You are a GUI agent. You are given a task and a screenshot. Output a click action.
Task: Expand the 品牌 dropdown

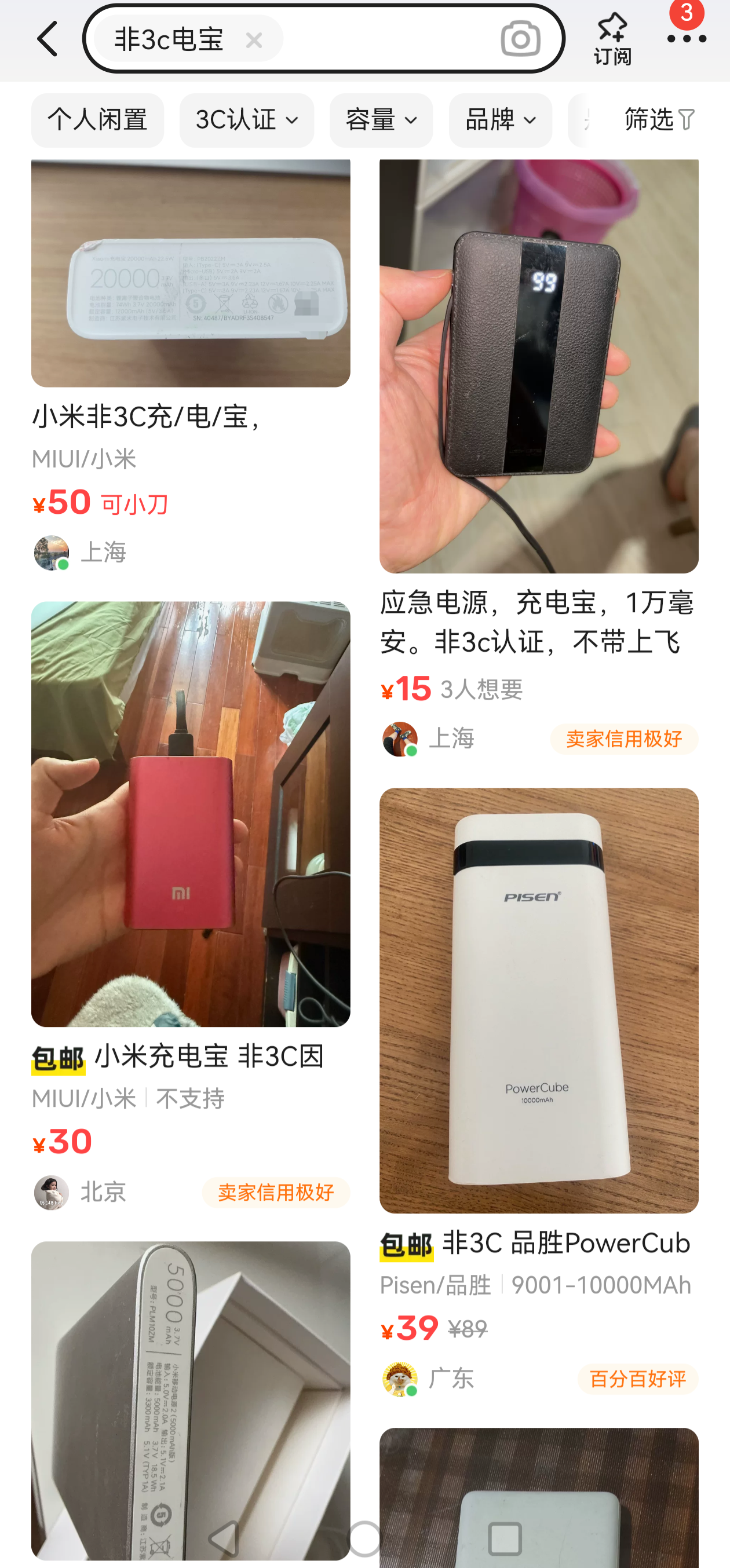click(500, 120)
